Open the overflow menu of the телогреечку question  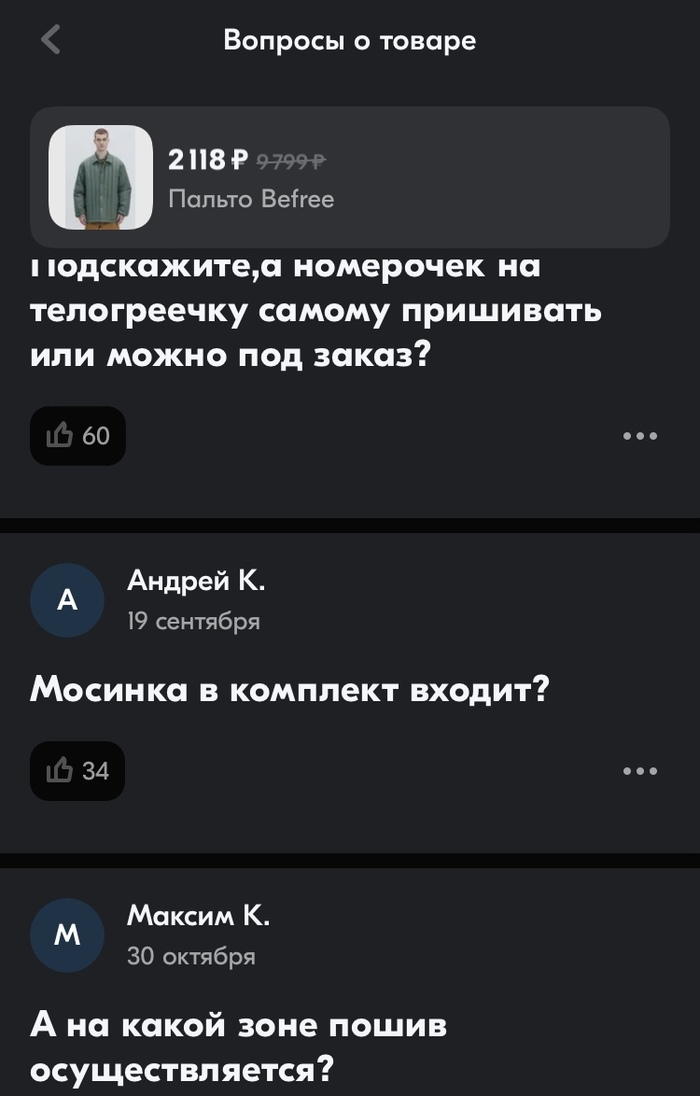tap(639, 436)
